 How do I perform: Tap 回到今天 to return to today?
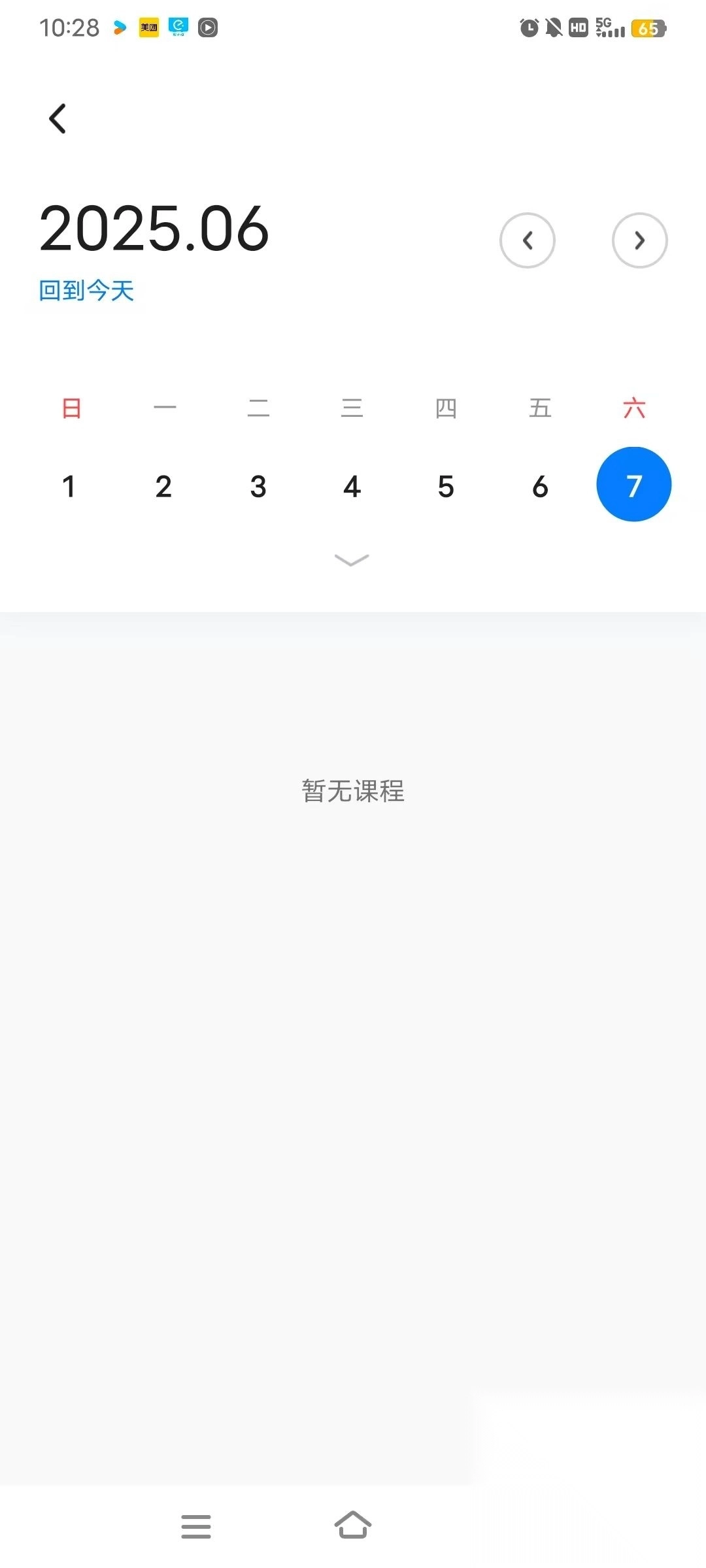[x=86, y=291]
